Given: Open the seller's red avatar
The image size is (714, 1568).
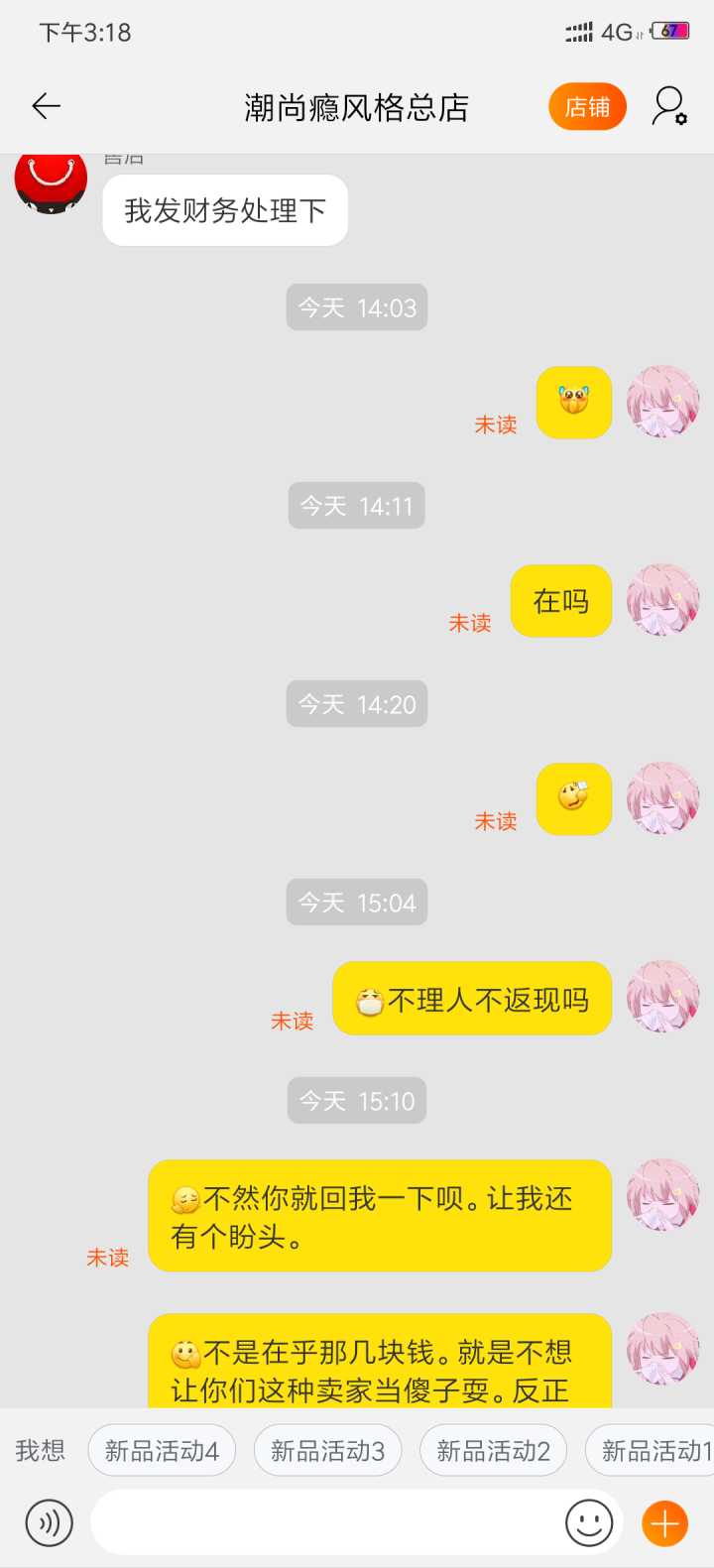Looking at the screenshot, I should tap(51, 181).
